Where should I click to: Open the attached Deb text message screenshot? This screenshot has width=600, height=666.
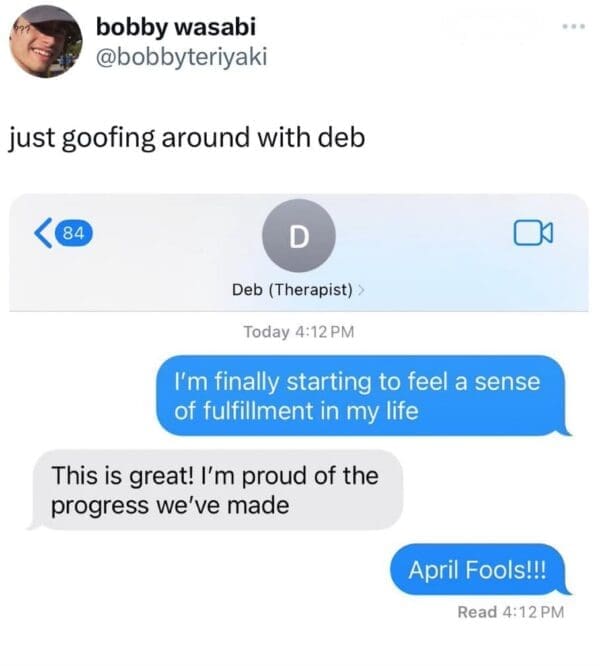point(300,420)
